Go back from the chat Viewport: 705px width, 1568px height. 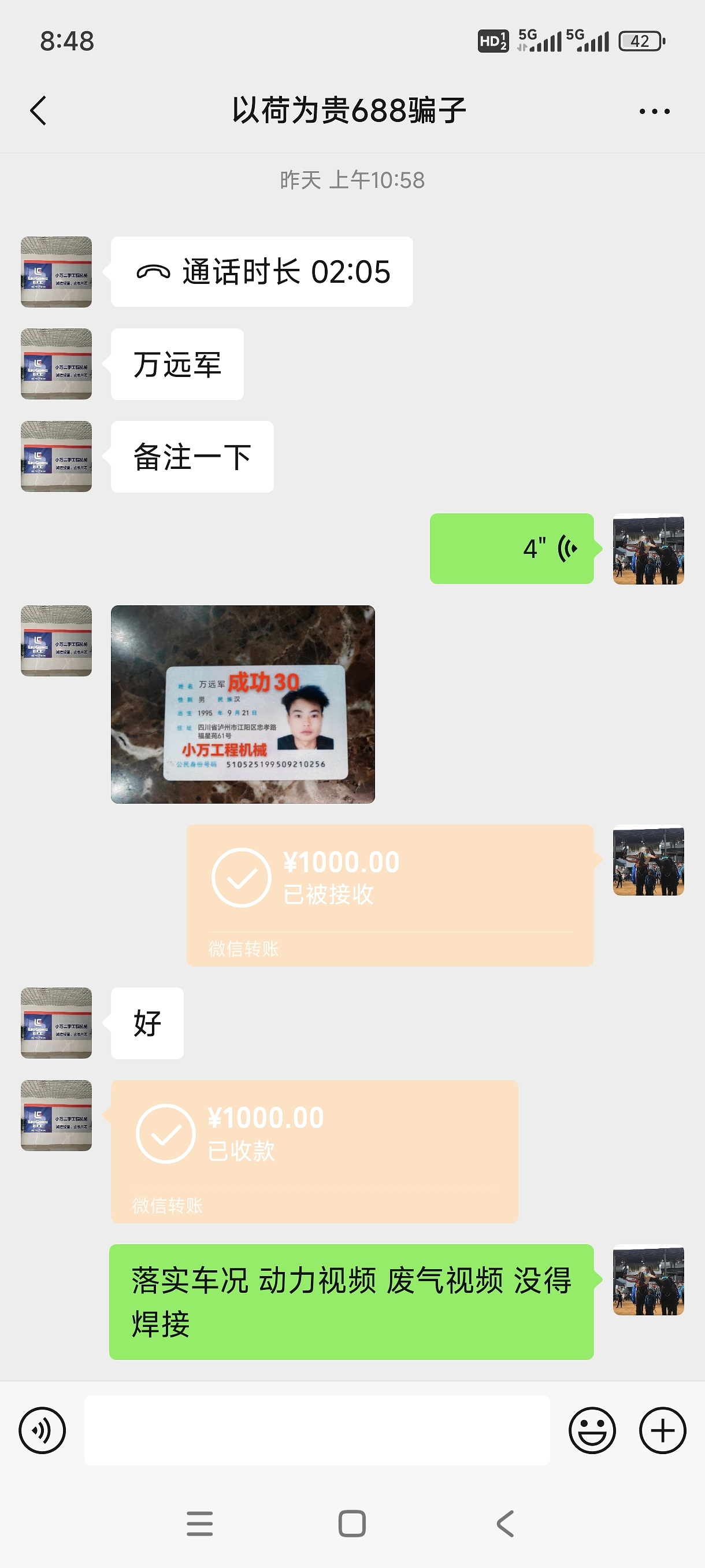click(x=38, y=111)
